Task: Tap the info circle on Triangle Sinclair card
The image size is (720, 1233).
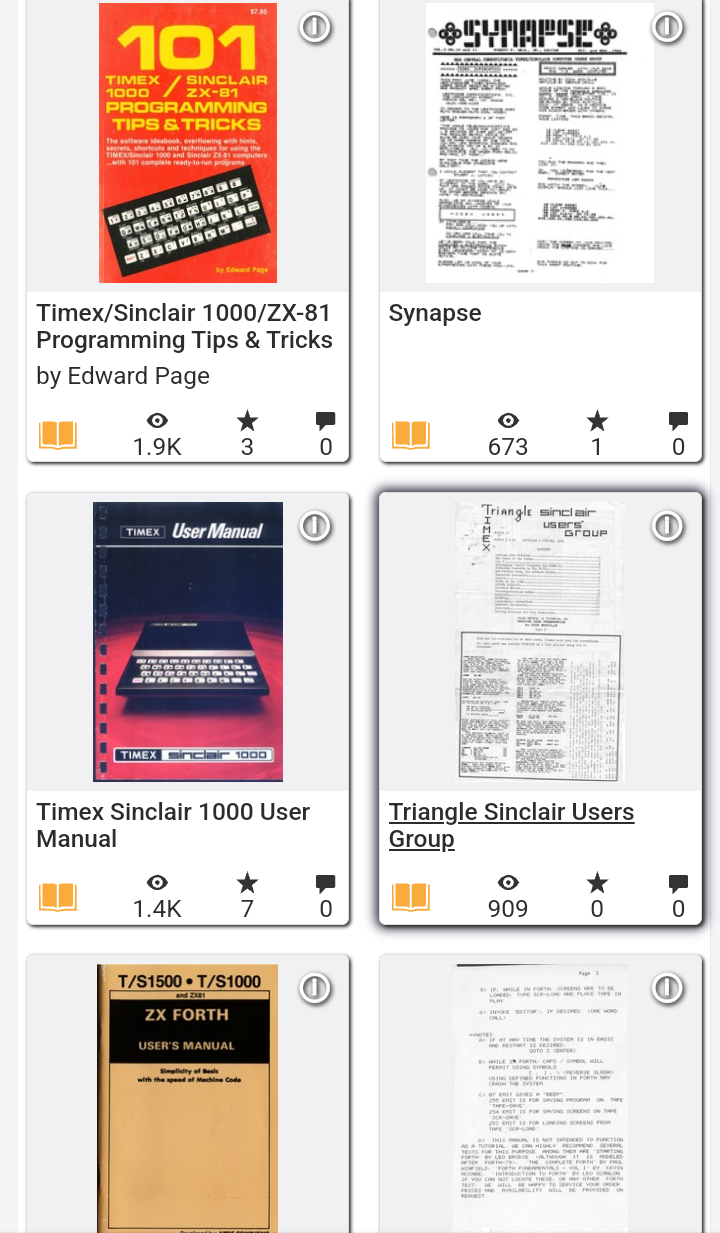Action: pos(667,526)
